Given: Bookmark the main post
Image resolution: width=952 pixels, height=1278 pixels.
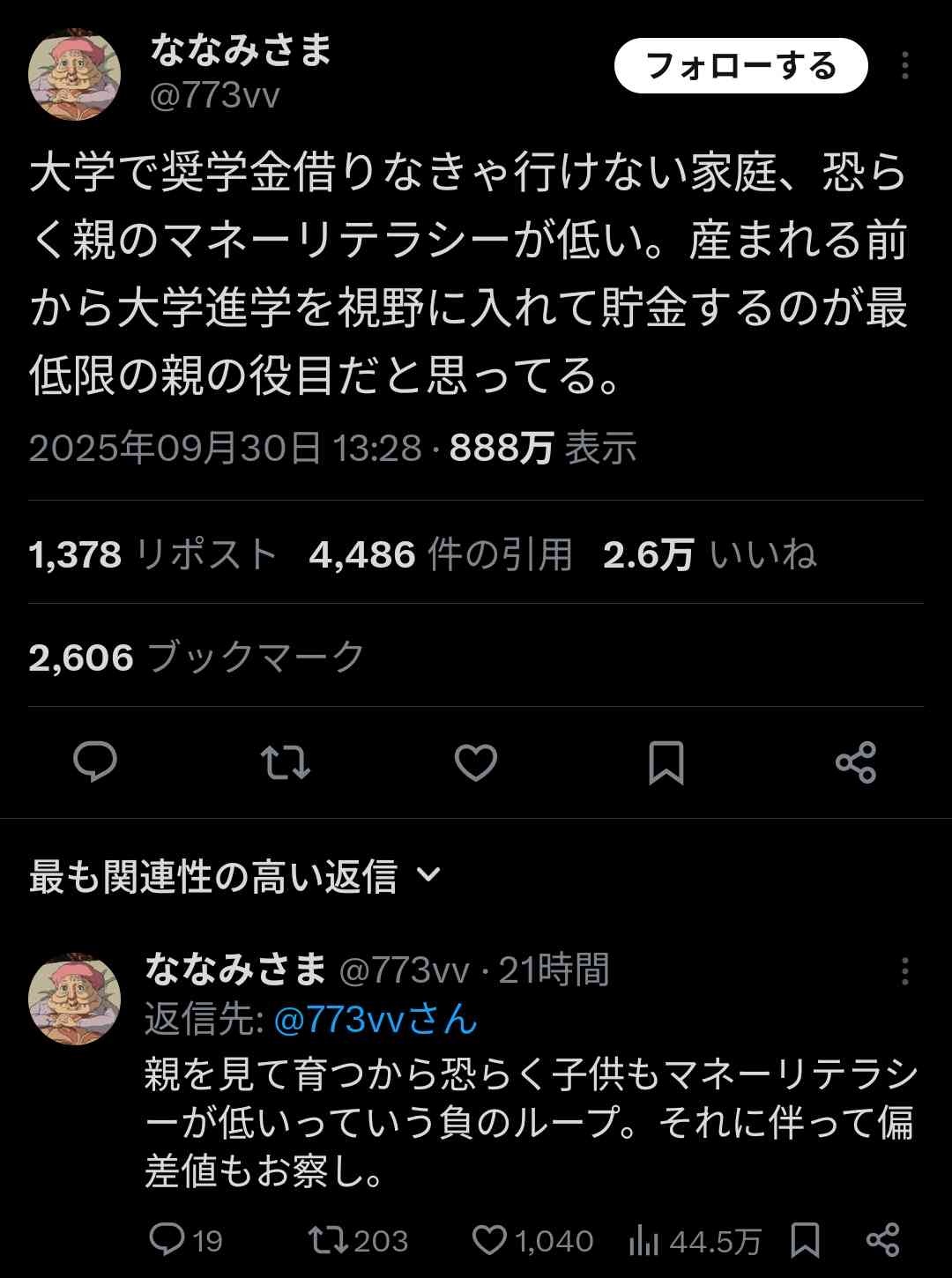Looking at the screenshot, I should click(666, 762).
